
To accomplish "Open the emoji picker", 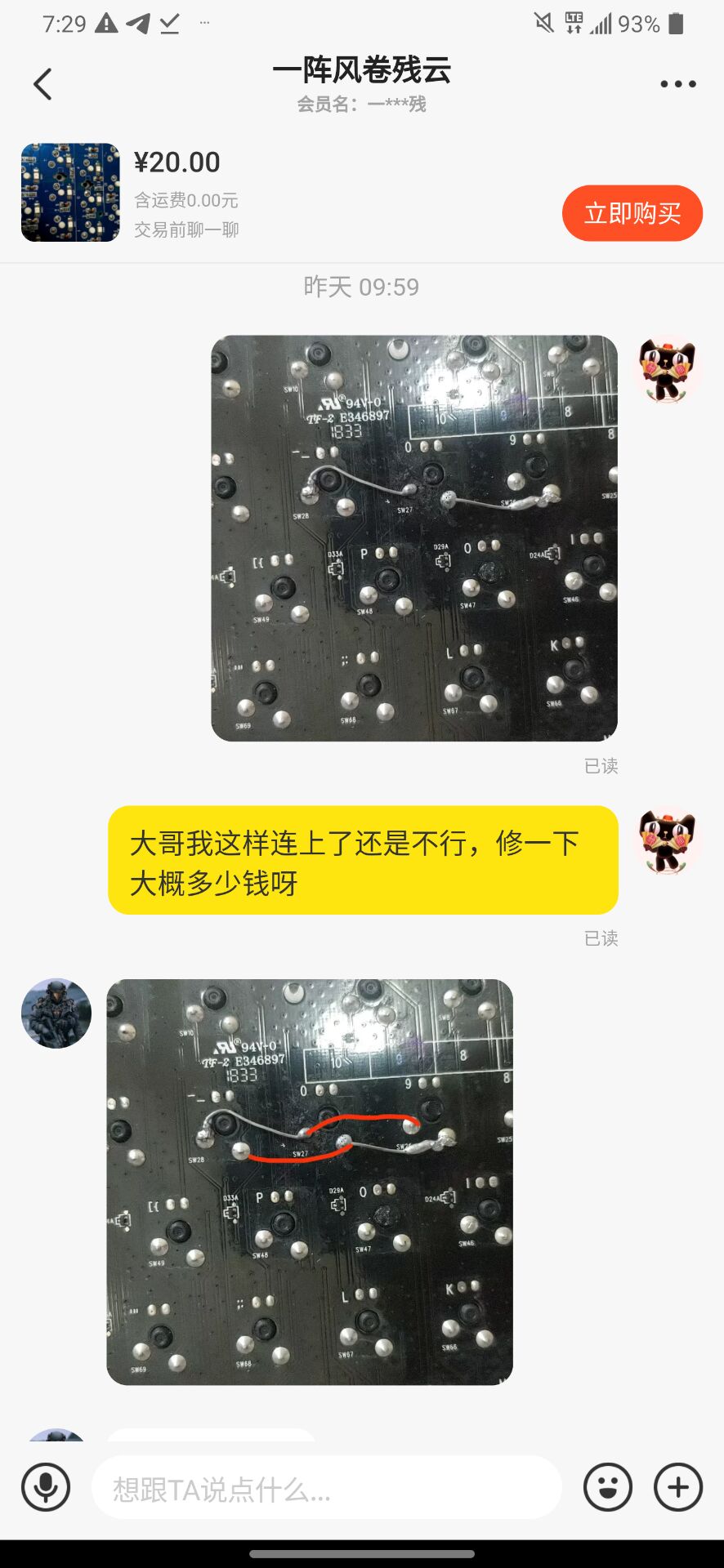I will [x=607, y=1487].
